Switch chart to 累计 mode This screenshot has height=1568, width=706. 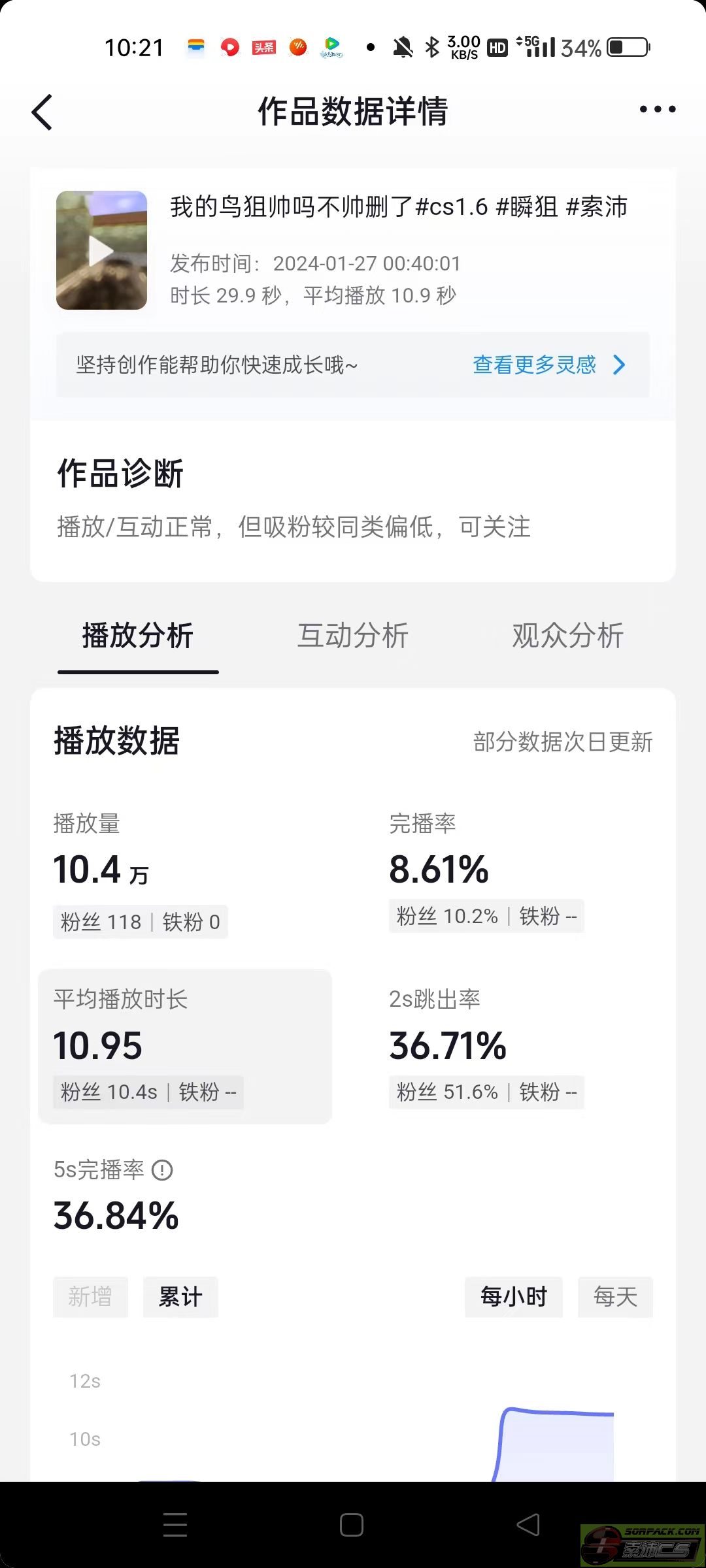click(180, 1297)
